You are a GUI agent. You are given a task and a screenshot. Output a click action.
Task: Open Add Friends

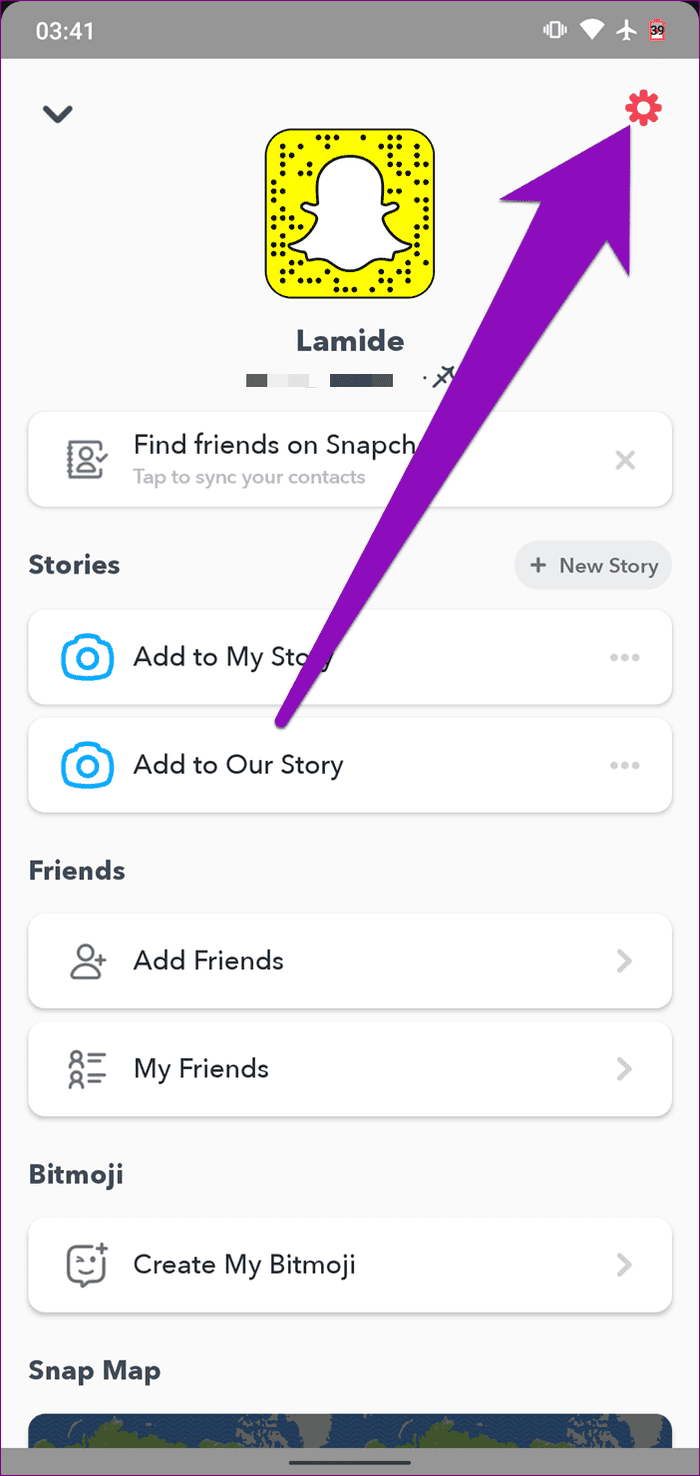coord(350,961)
